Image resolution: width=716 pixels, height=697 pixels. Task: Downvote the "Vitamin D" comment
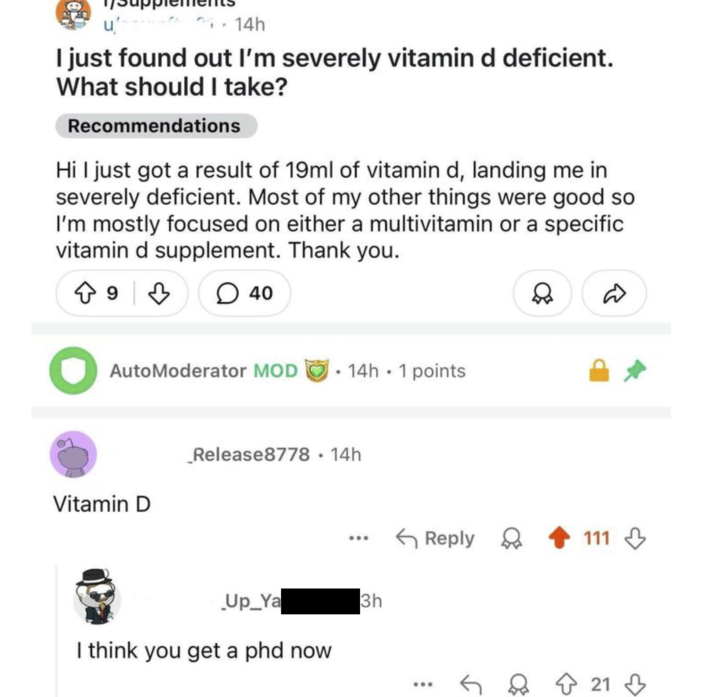(634, 539)
